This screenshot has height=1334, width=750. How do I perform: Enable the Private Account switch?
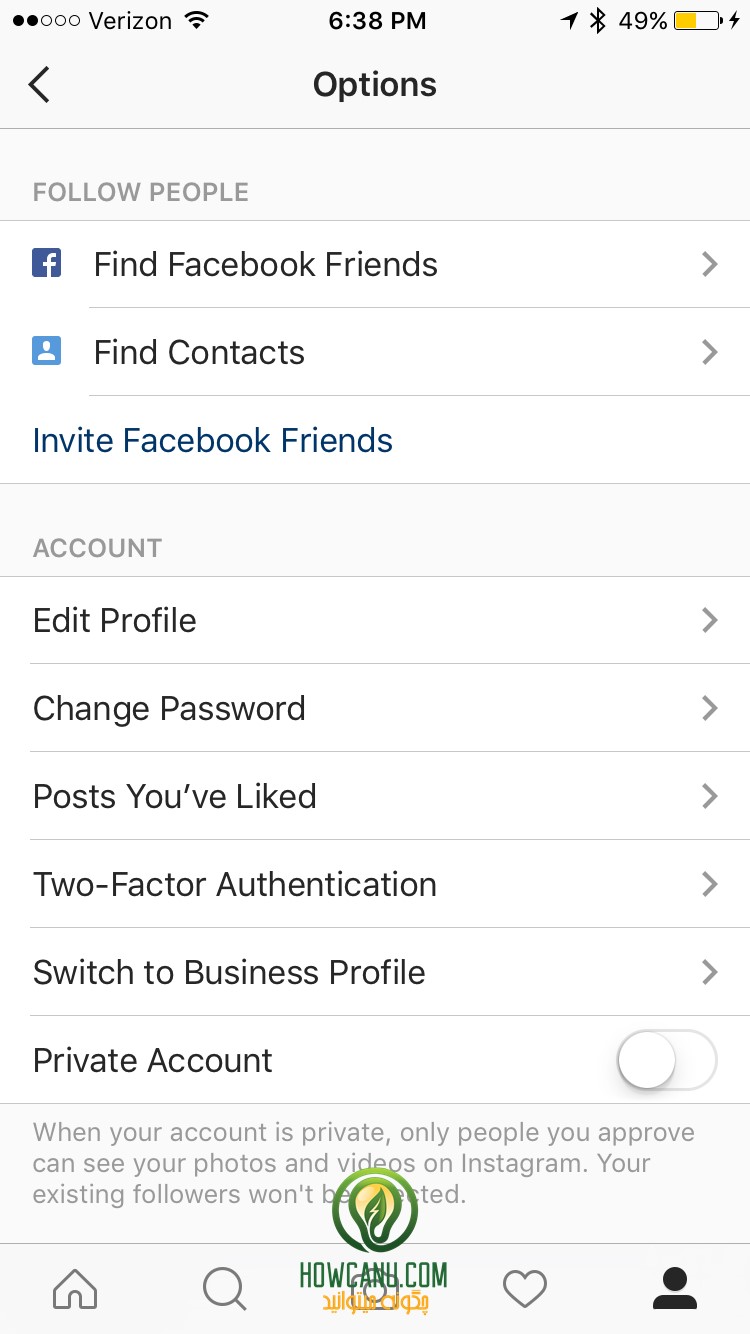pyautogui.click(x=667, y=1060)
